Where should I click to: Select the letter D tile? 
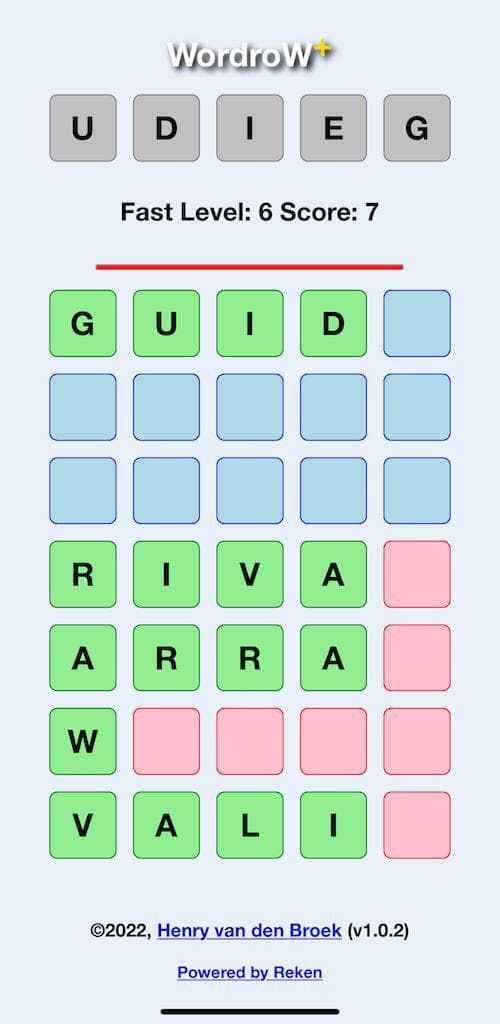(166, 128)
